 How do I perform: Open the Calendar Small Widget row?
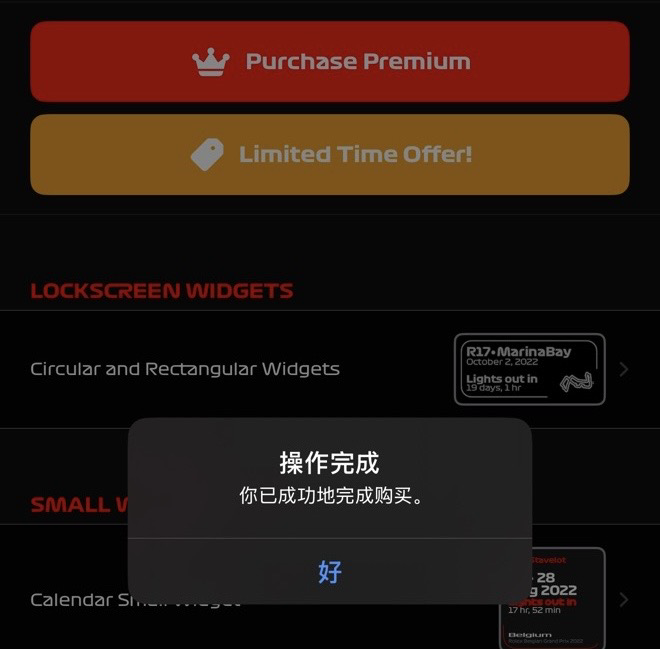pos(70,601)
